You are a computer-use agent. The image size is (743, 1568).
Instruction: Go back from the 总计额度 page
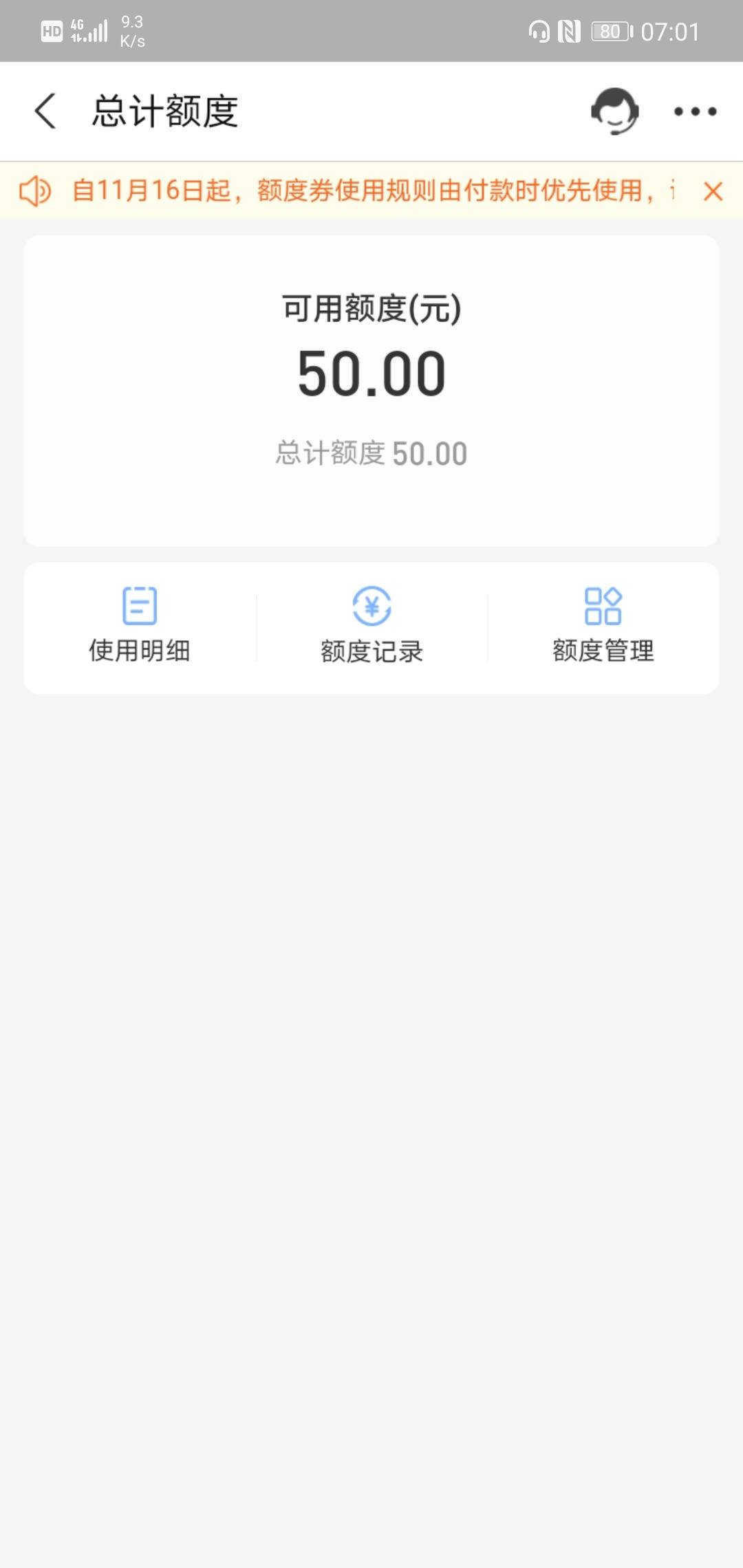pyautogui.click(x=45, y=111)
